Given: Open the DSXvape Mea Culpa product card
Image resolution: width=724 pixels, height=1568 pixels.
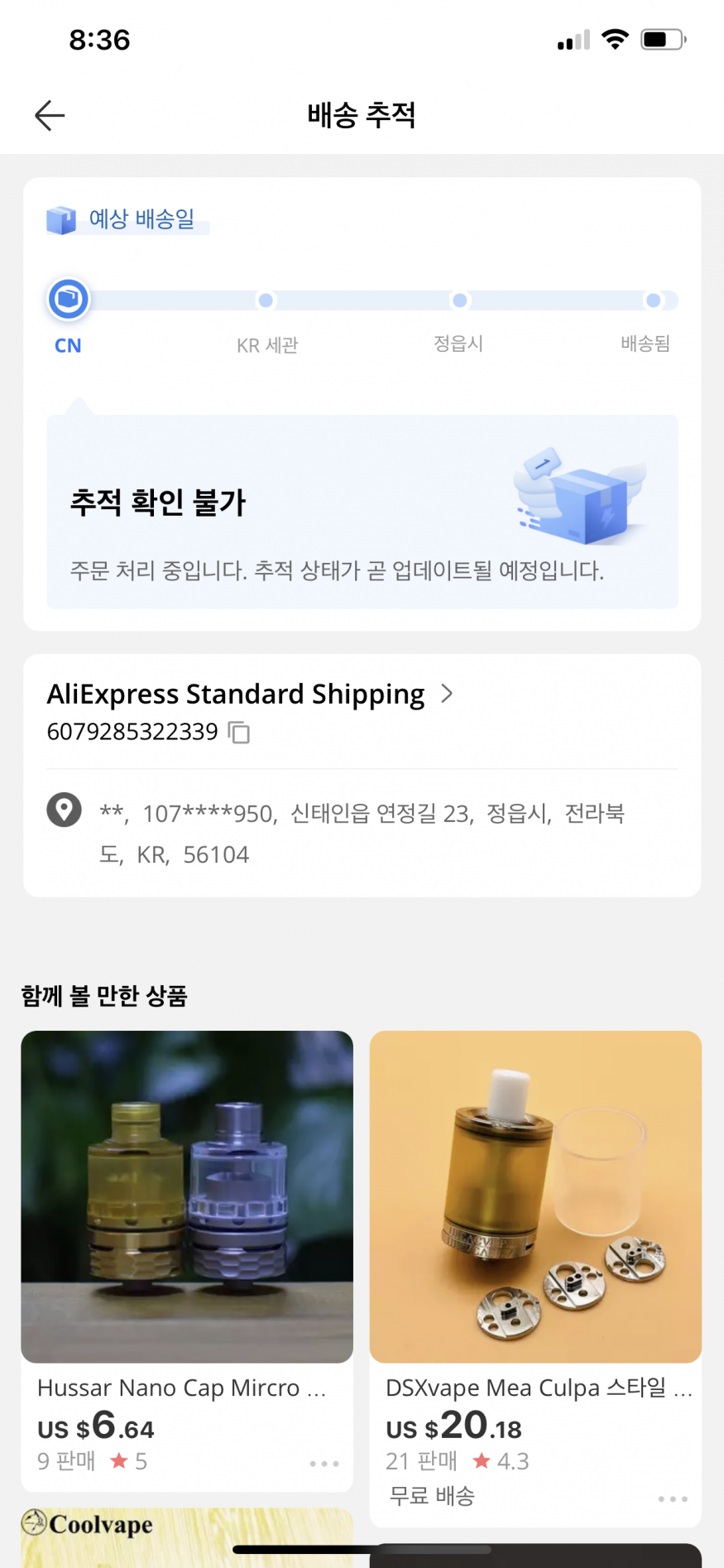Looking at the screenshot, I should tap(535, 1197).
